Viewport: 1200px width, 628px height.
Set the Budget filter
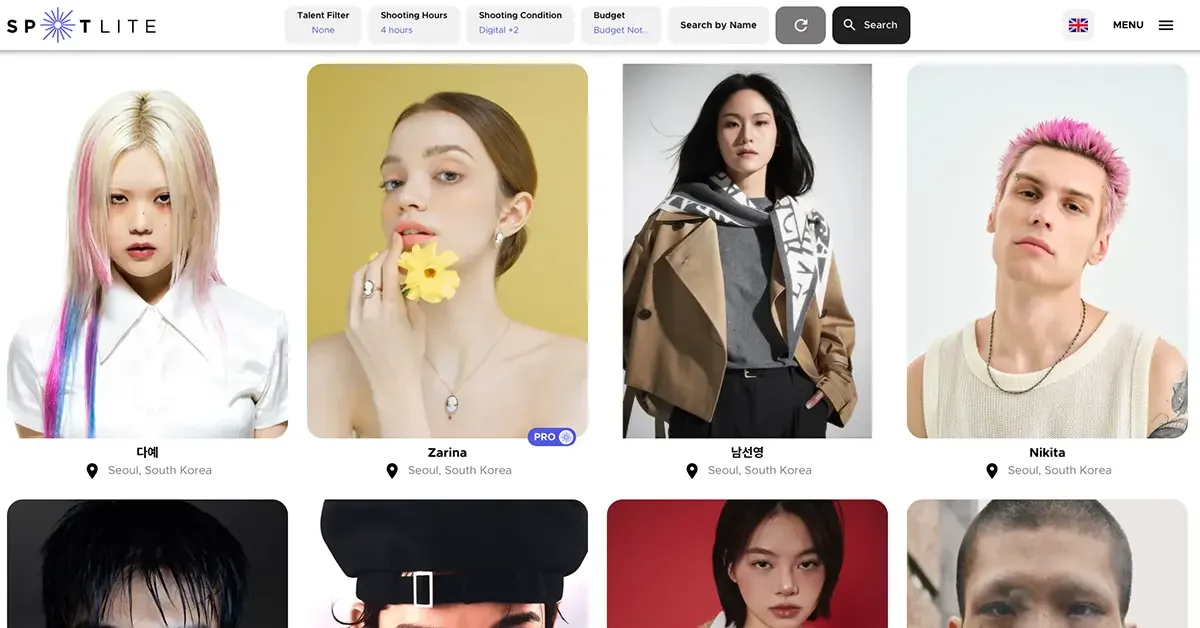tap(620, 24)
